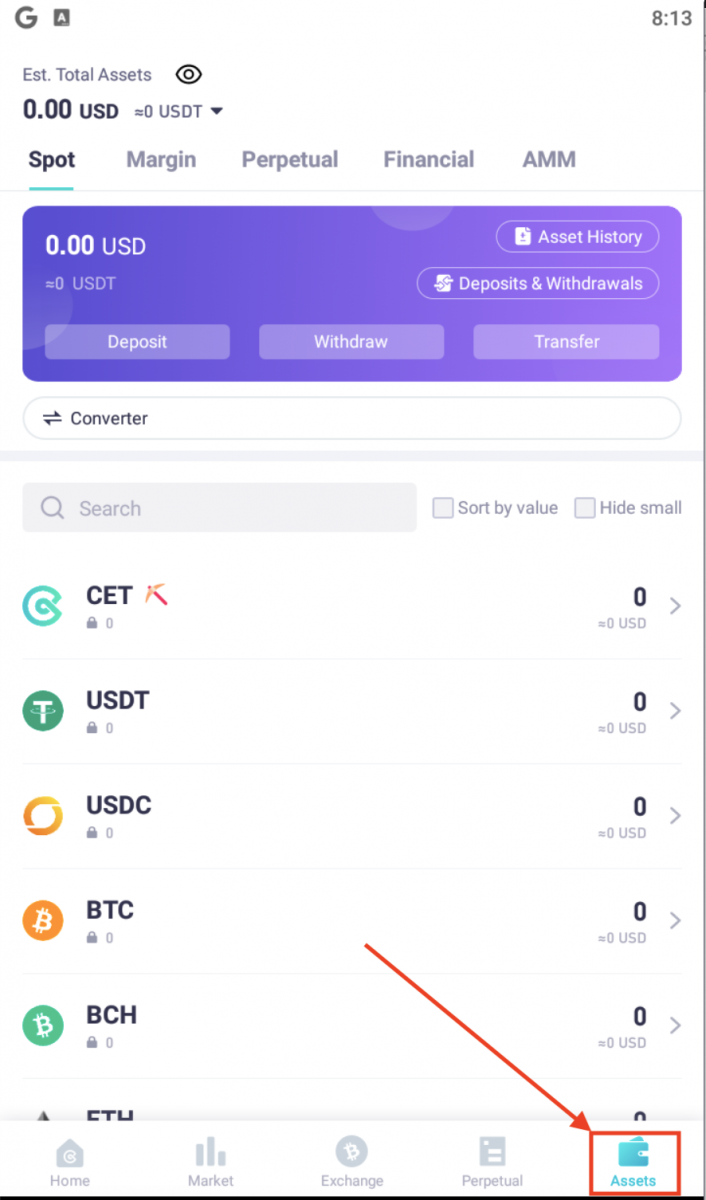Image resolution: width=706 pixels, height=1200 pixels.
Task: Open Deposits & Withdrawals records
Action: [x=538, y=283]
